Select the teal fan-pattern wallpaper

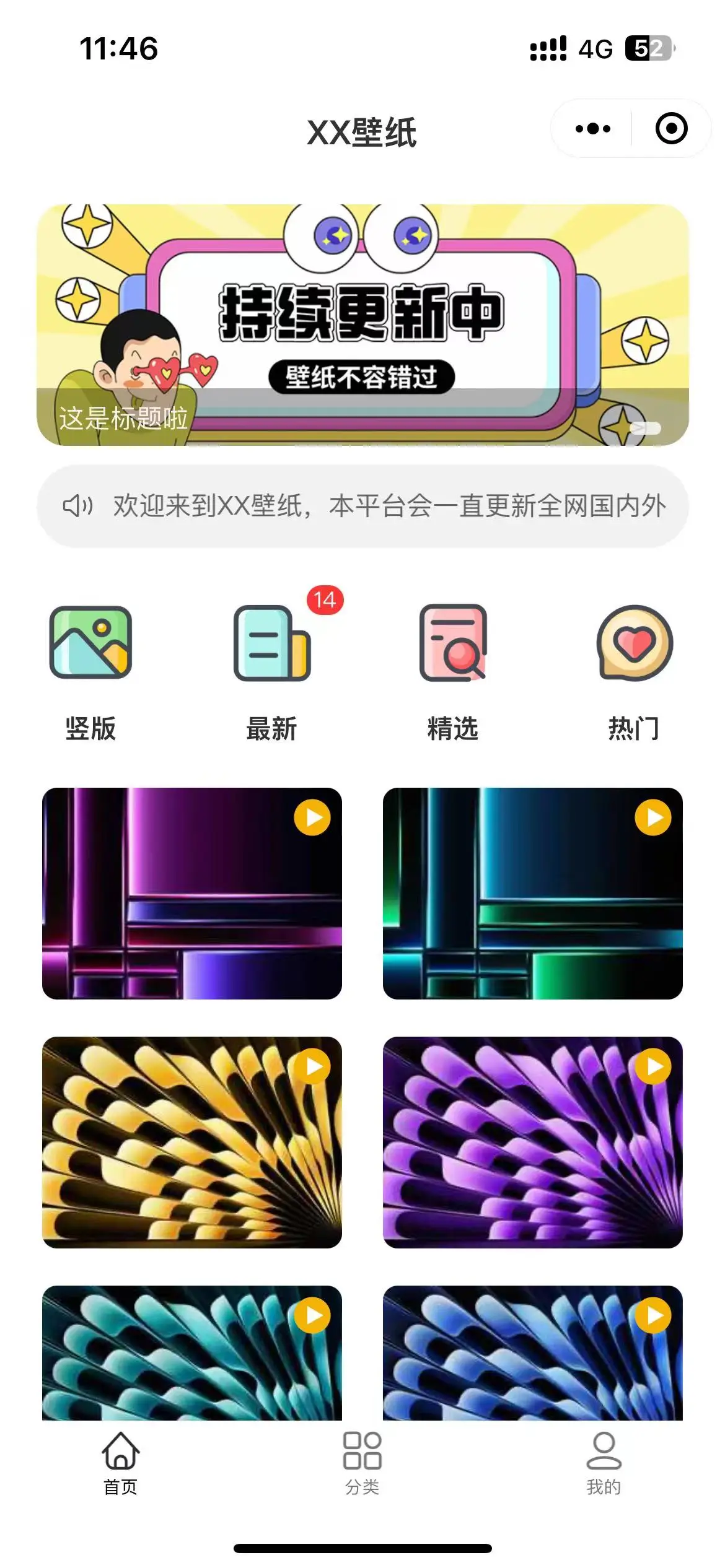click(192, 1352)
